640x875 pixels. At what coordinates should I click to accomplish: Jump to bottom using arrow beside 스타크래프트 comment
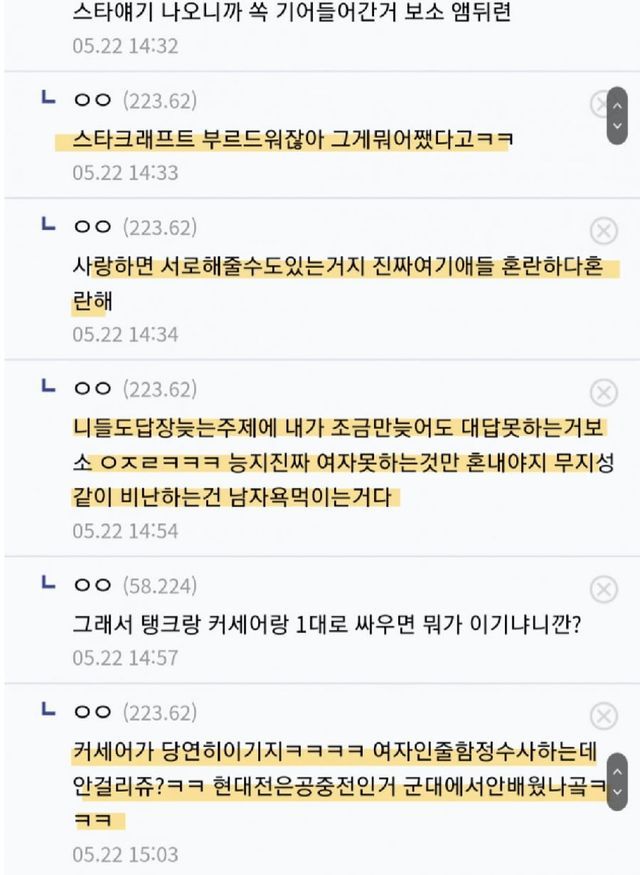point(619,127)
